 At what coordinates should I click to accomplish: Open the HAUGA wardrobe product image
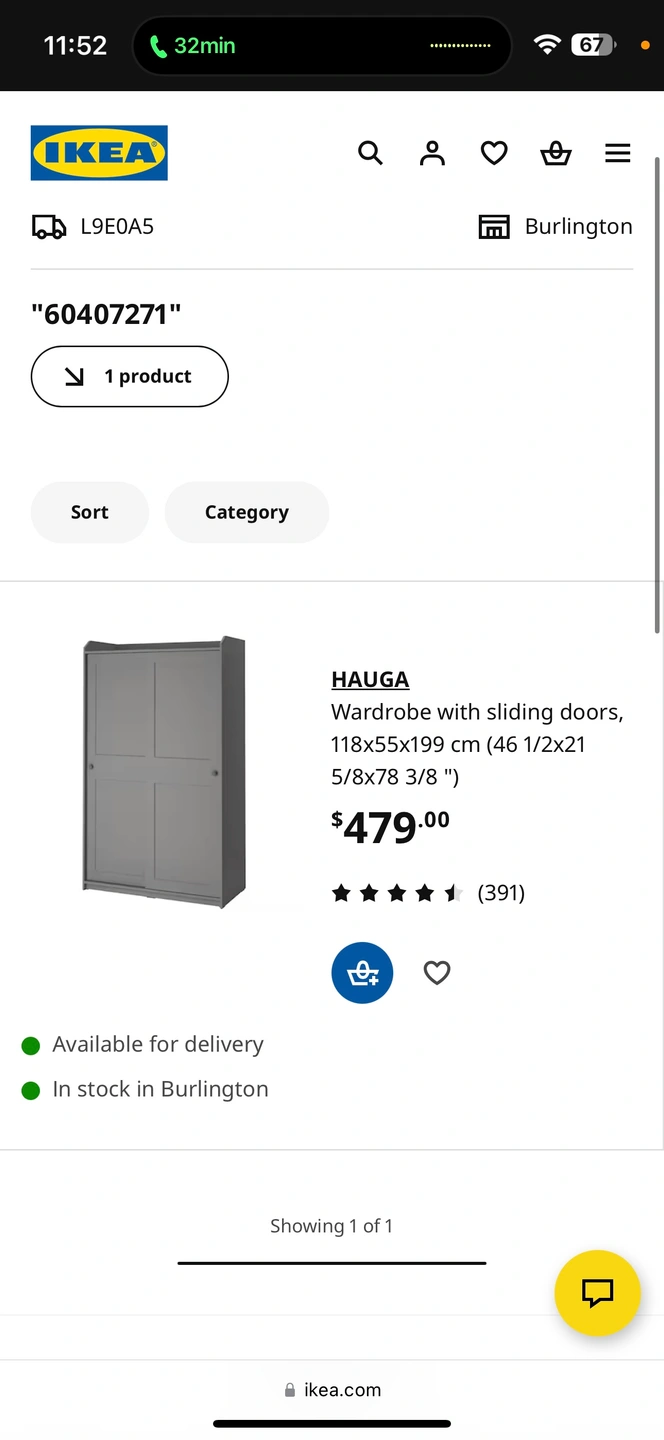click(164, 772)
